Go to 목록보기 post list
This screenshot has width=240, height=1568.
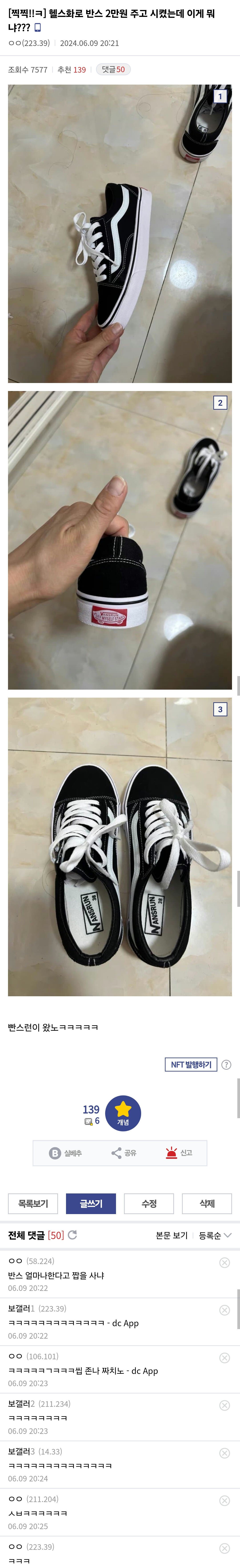pos(33,1203)
